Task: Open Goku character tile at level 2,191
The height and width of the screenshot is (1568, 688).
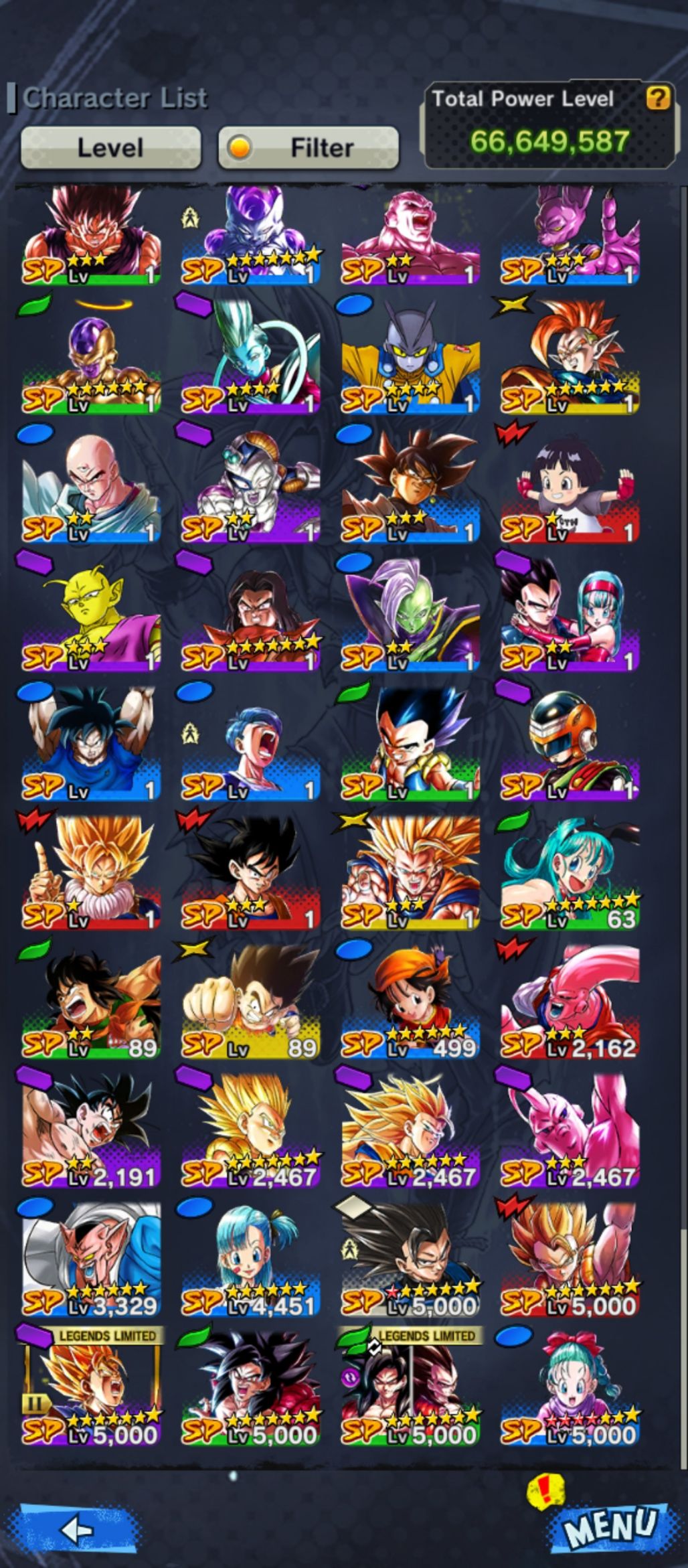Action: coord(92,1131)
